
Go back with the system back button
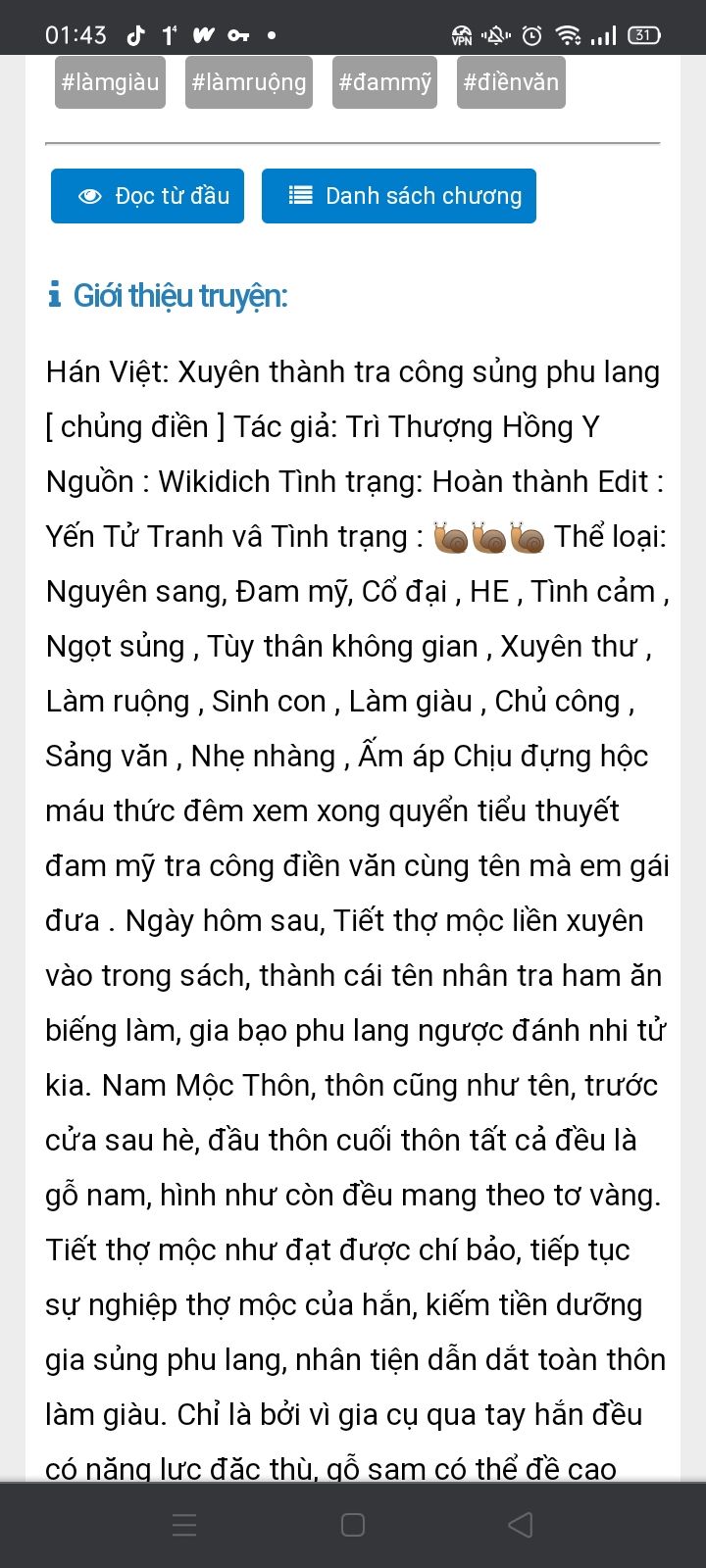click(521, 1525)
